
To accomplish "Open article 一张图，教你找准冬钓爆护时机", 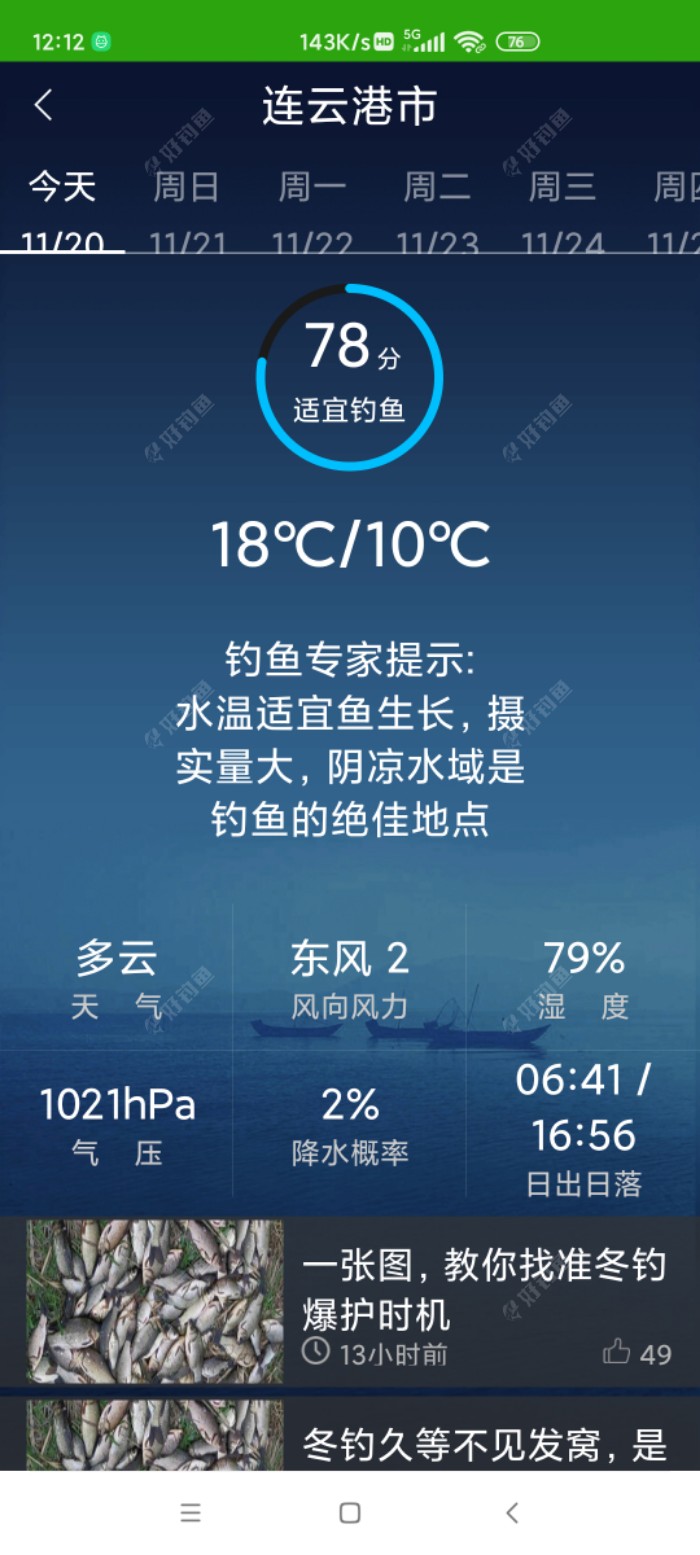I will pyautogui.click(x=483, y=1289).
